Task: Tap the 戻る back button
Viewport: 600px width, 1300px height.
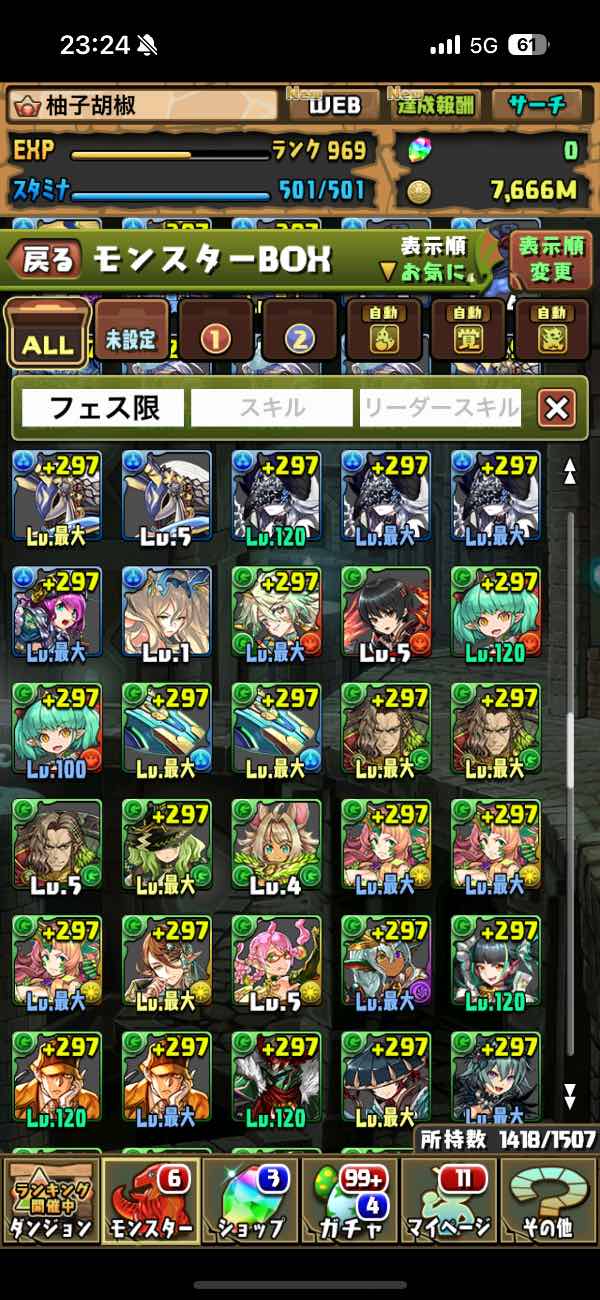Action: point(45,260)
